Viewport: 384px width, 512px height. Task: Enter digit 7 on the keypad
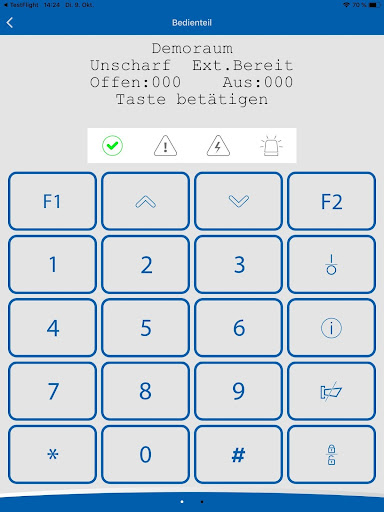point(52,391)
